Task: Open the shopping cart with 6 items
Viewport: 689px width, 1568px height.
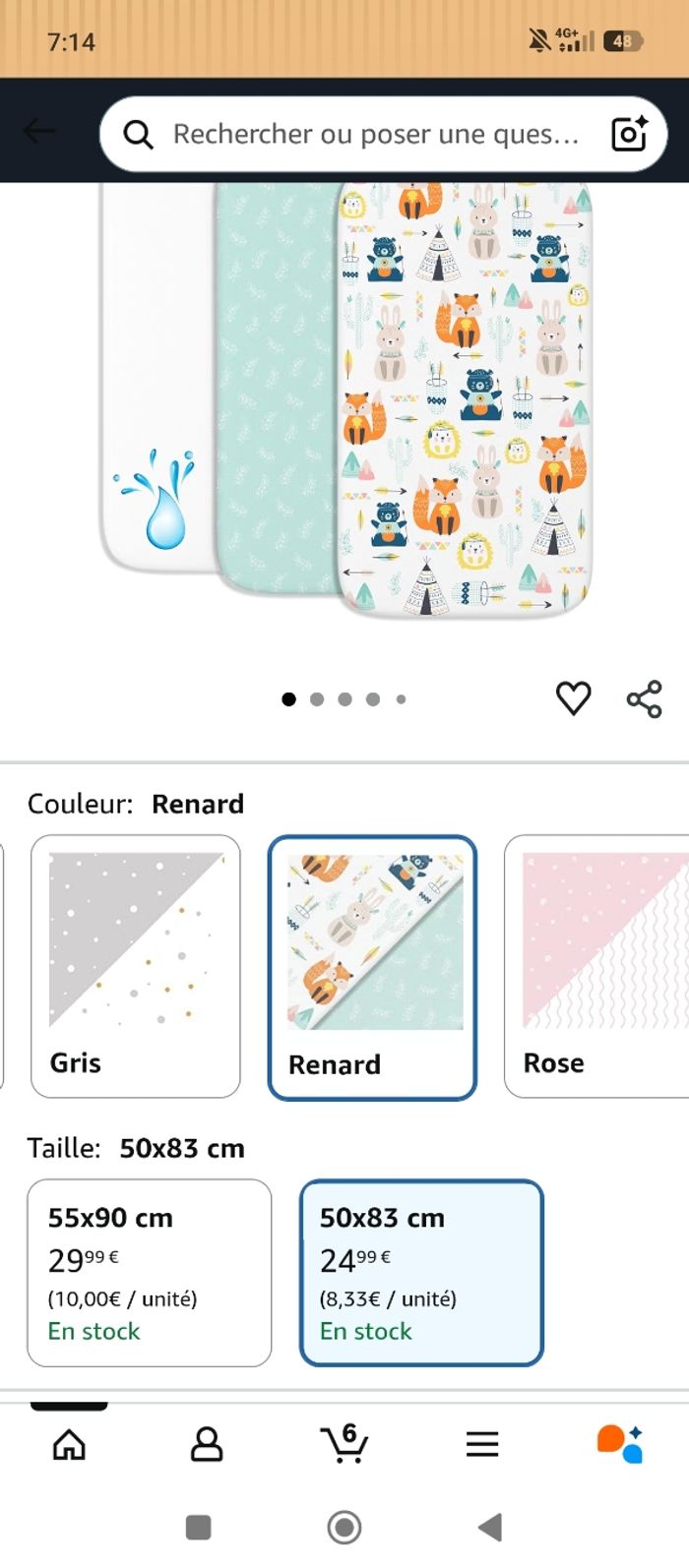Action: pyautogui.click(x=344, y=1444)
